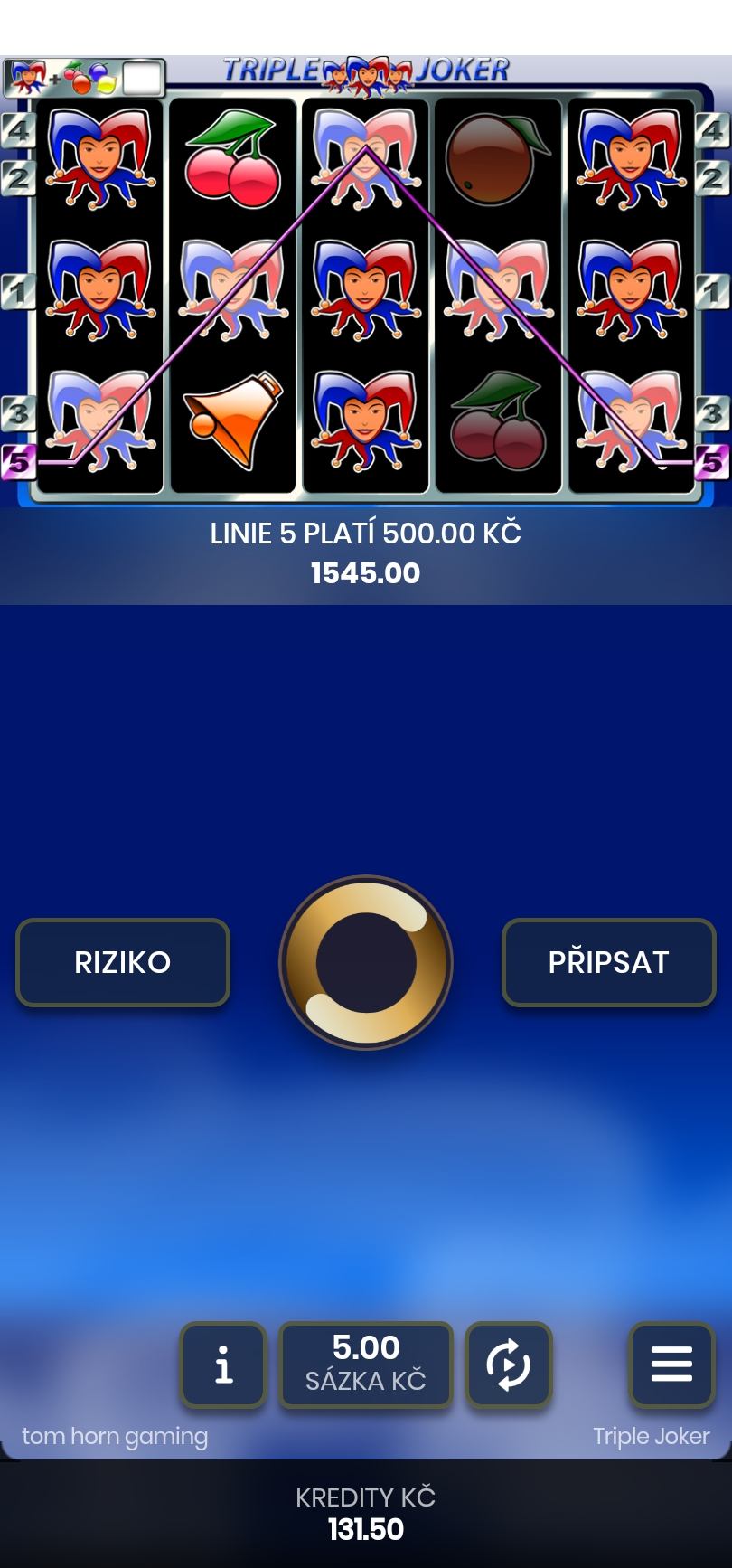Tap the golden spin button
The width and height of the screenshot is (732, 1568).
click(x=366, y=962)
